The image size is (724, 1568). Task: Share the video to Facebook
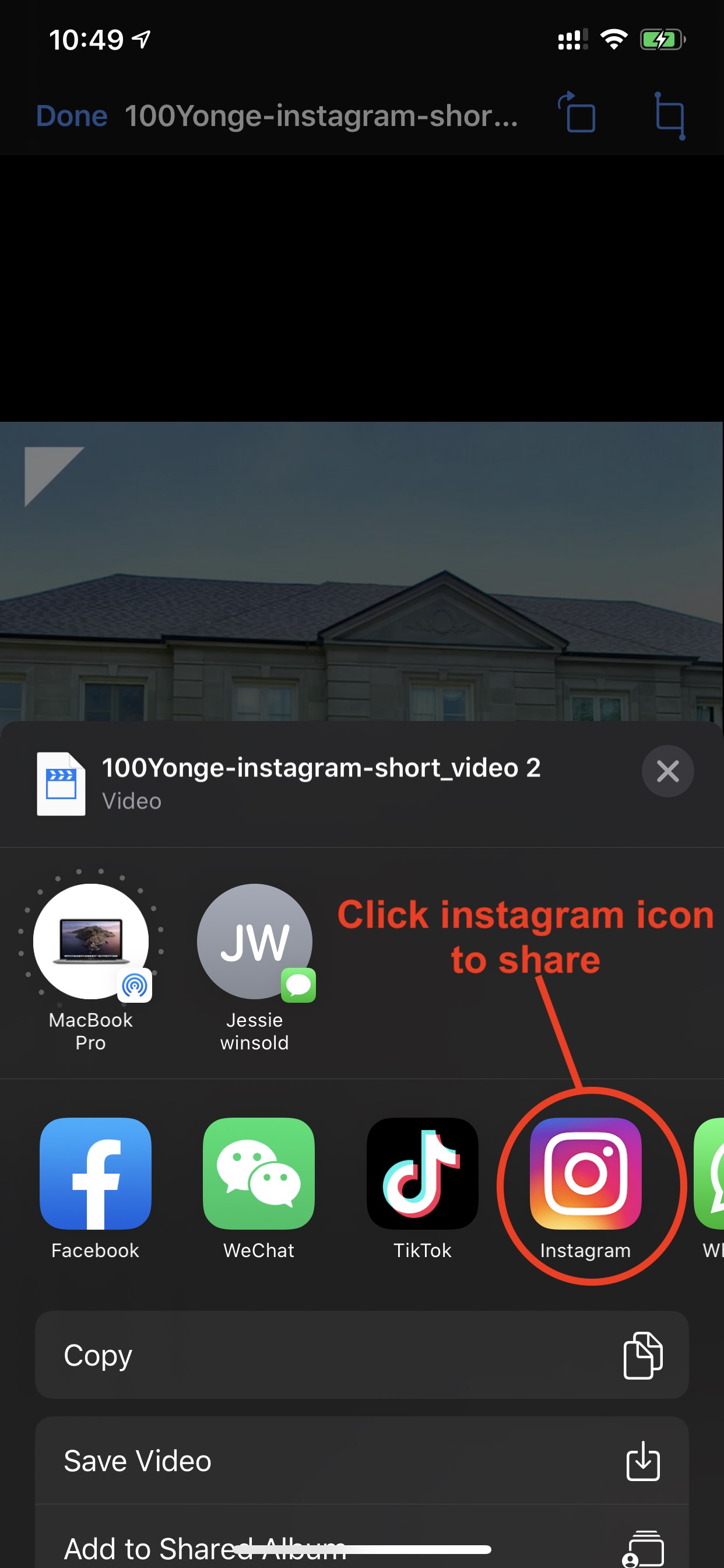click(x=96, y=1174)
